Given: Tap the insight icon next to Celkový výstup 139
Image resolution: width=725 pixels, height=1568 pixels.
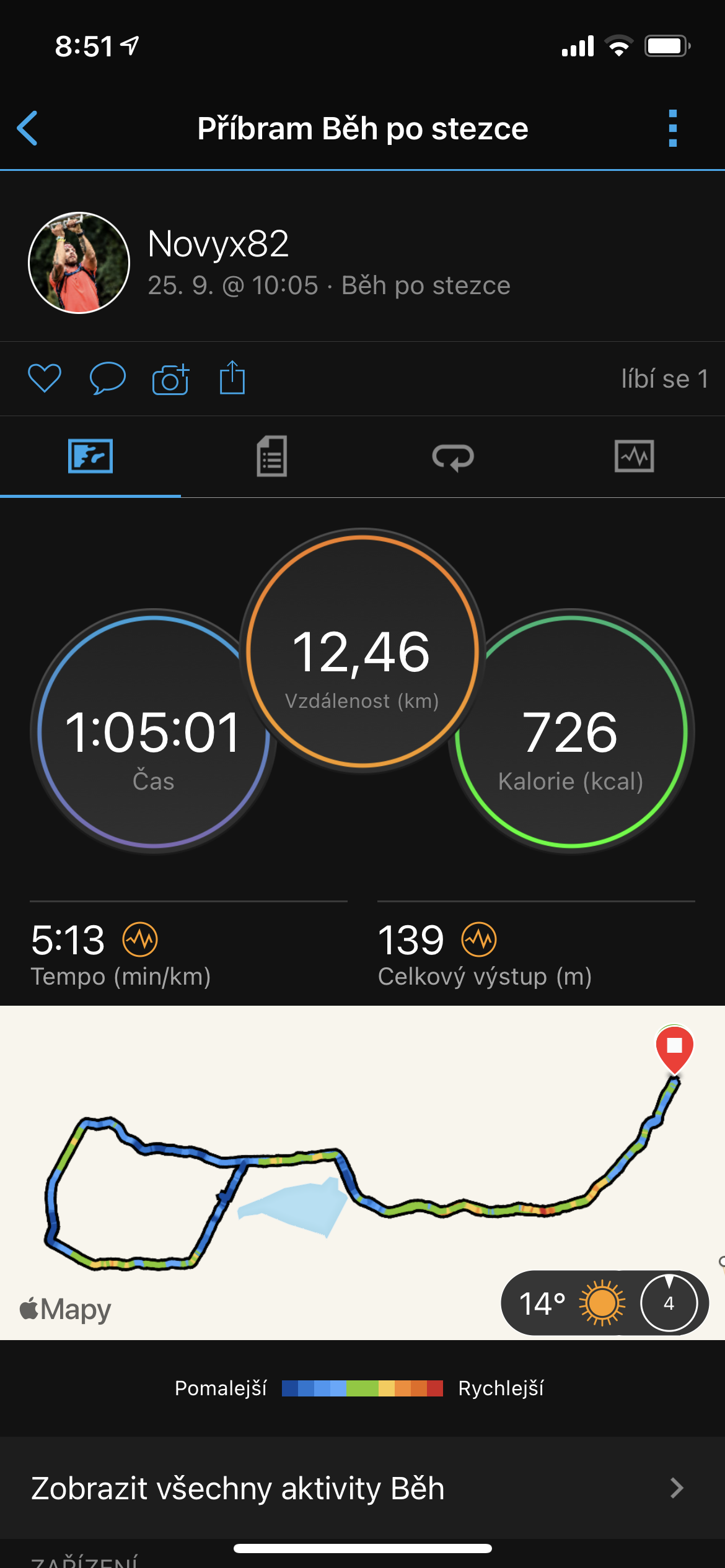Looking at the screenshot, I should coord(479,939).
